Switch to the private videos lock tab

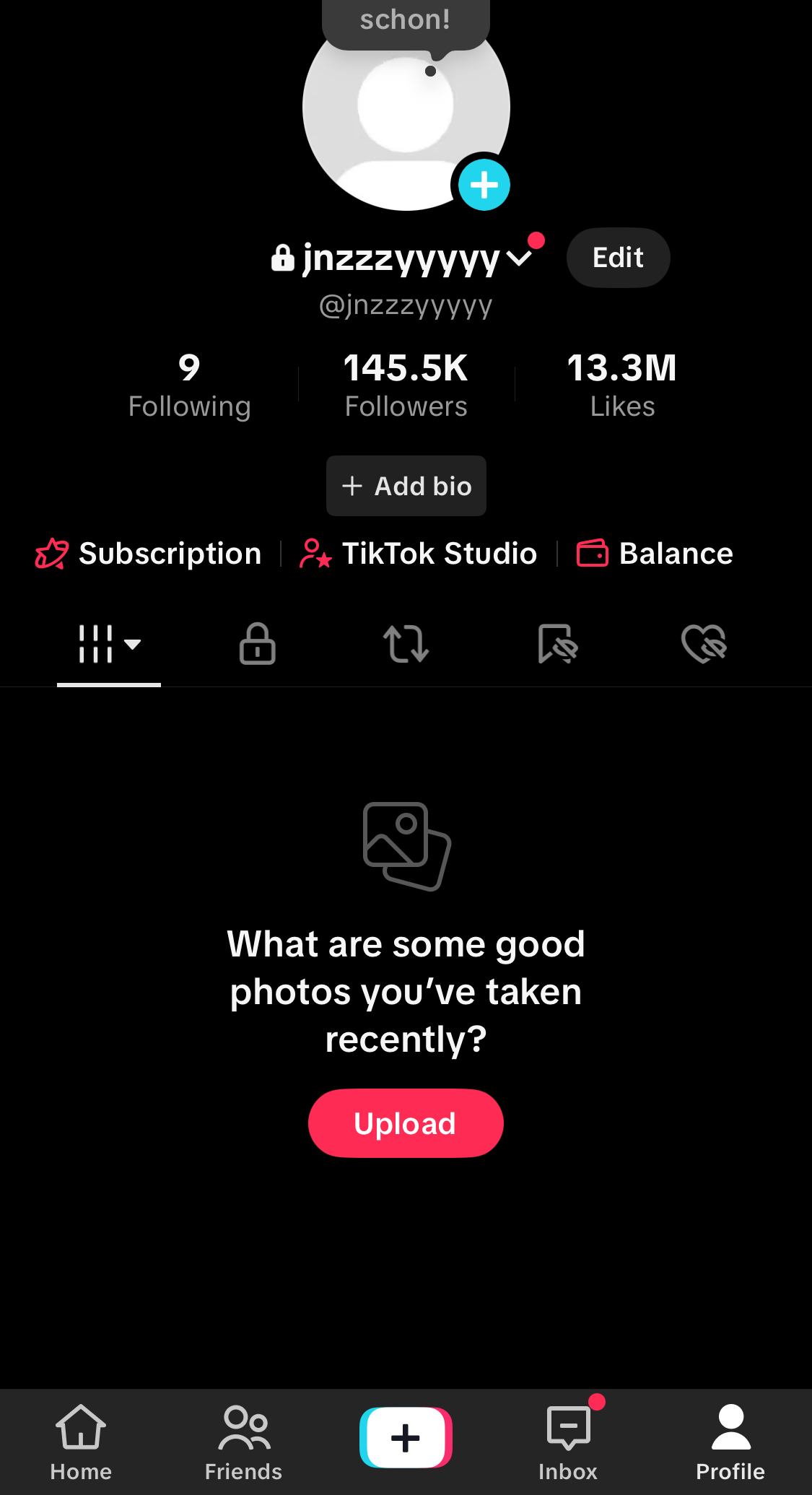pyautogui.click(x=257, y=643)
